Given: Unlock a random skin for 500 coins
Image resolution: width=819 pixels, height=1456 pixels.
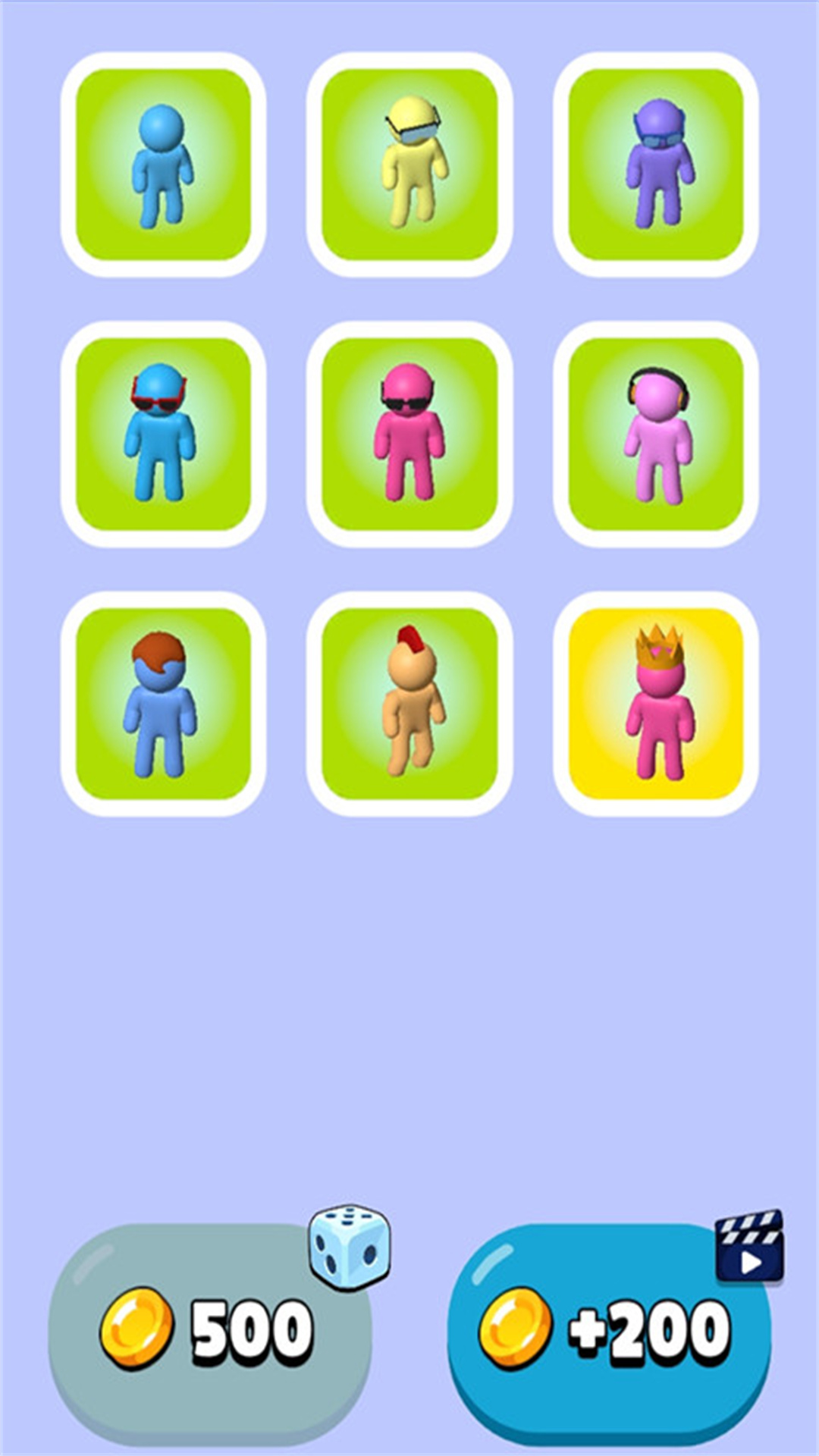Looking at the screenshot, I should pos(211,1331).
